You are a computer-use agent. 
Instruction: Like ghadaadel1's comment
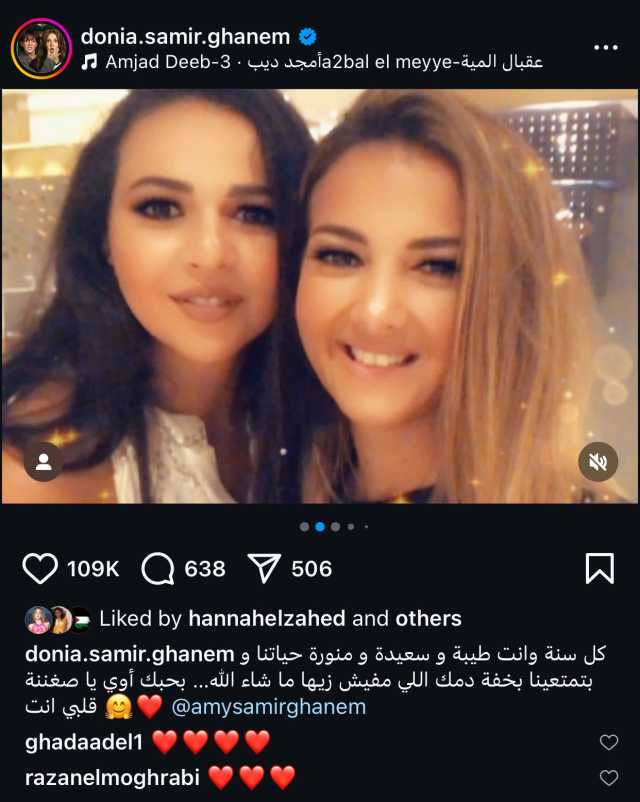pyautogui.click(x=608, y=742)
